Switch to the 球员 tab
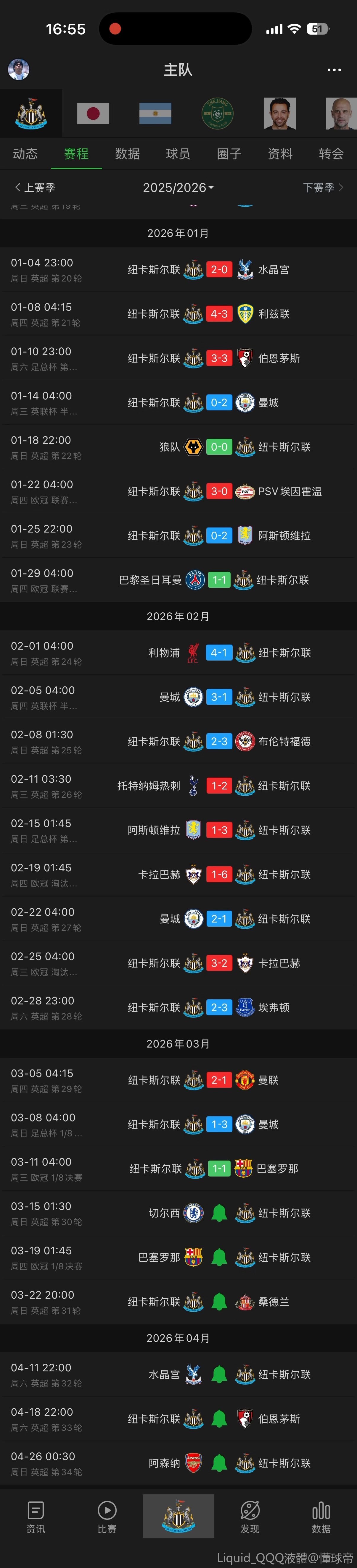The image size is (357, 1568). tap(178, 154)
